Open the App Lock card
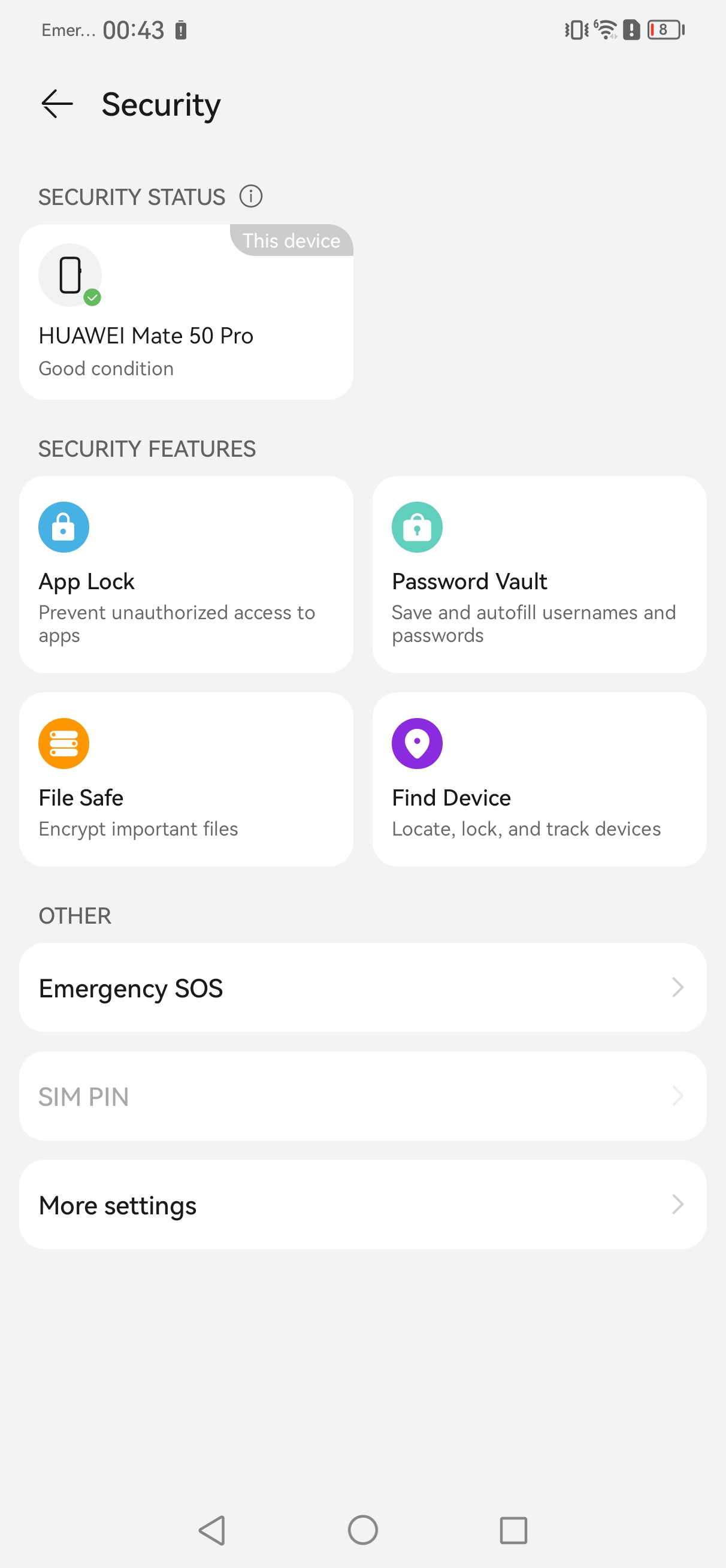 186,574
